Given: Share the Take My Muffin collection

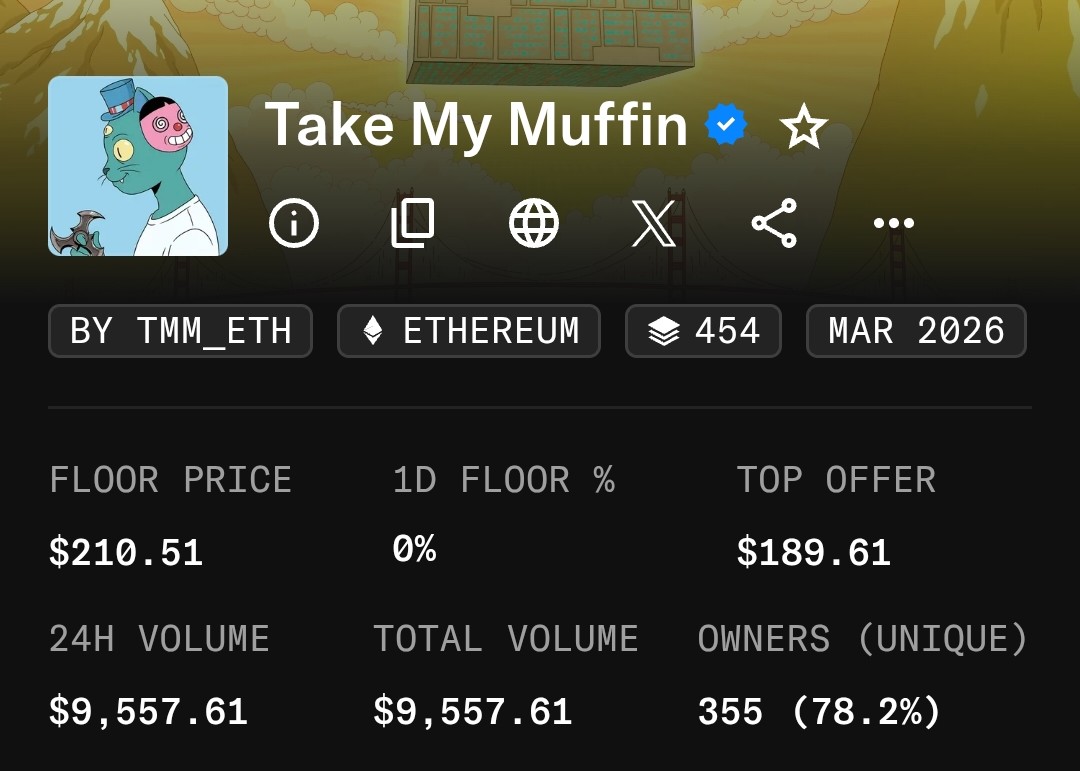Looking at the screenshot, I should pyautogui.click(x=774, y=223).
